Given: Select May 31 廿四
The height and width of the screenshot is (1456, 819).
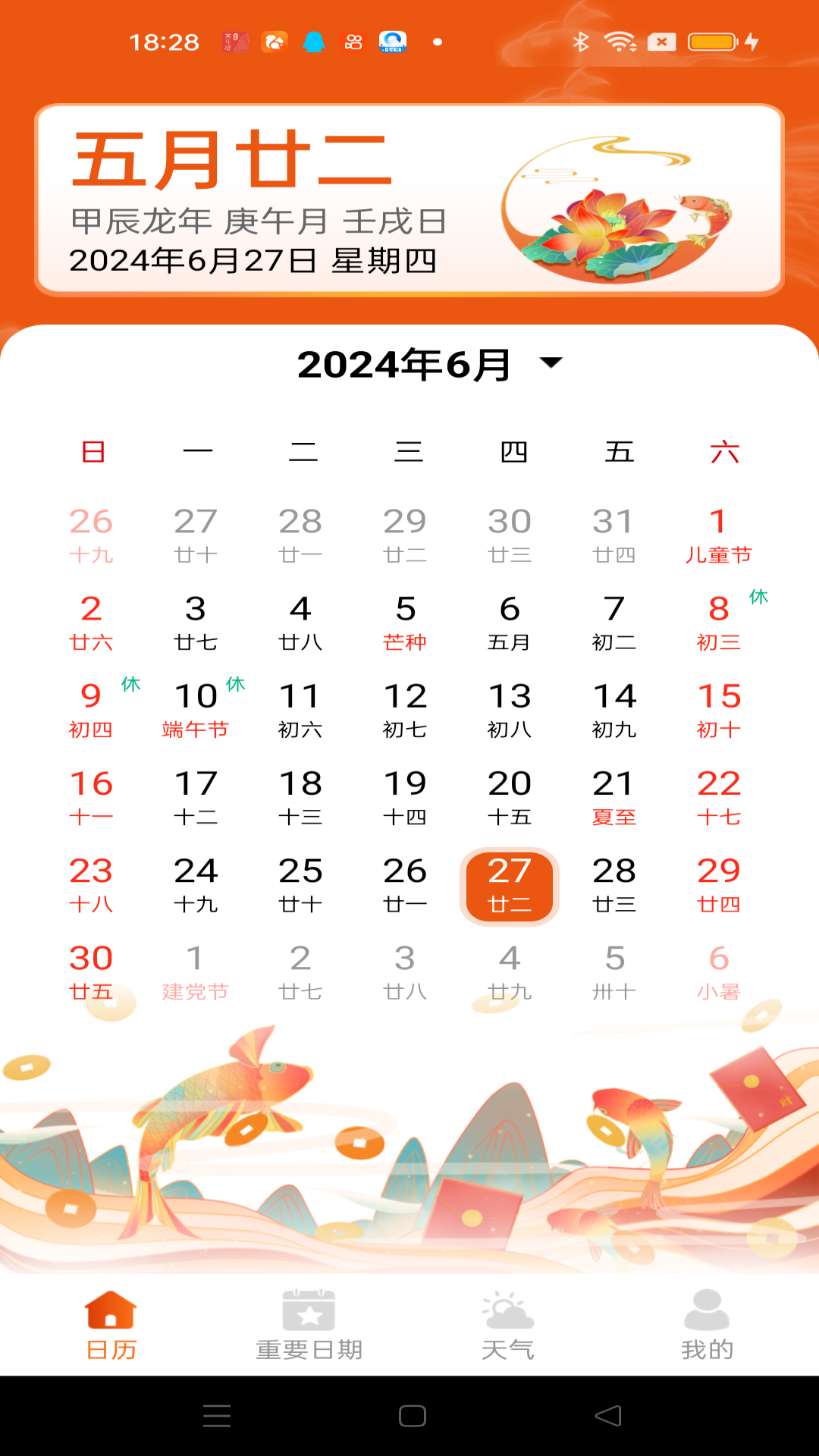Looking at the screenshot, I should pos(614,535).
